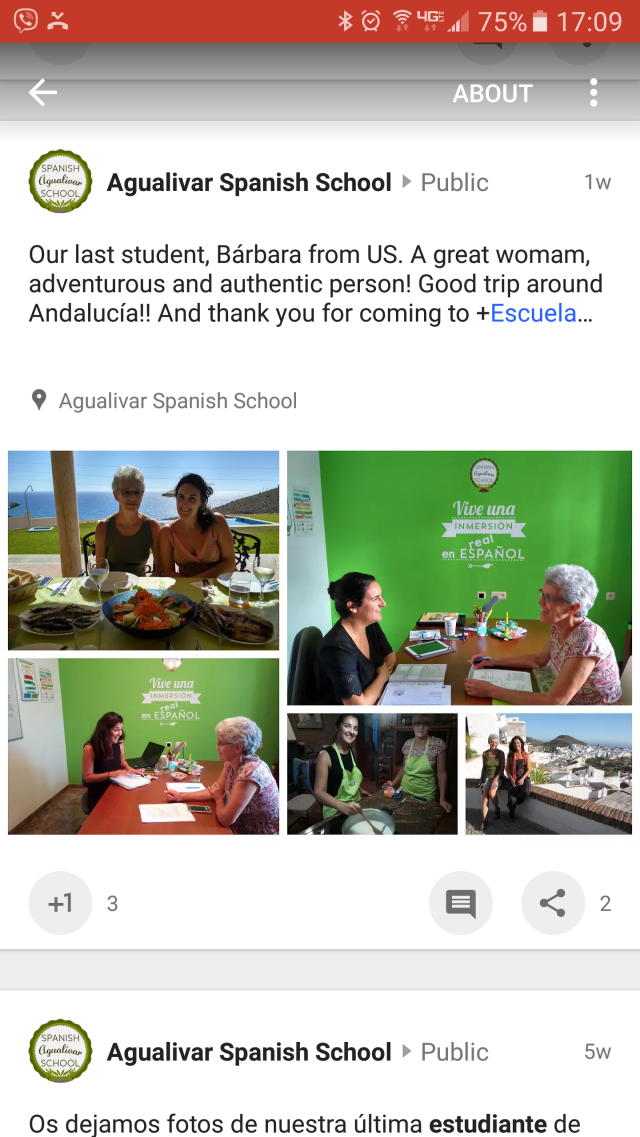
Task: Share the Bárbara post
Action: tap(552, 903)
